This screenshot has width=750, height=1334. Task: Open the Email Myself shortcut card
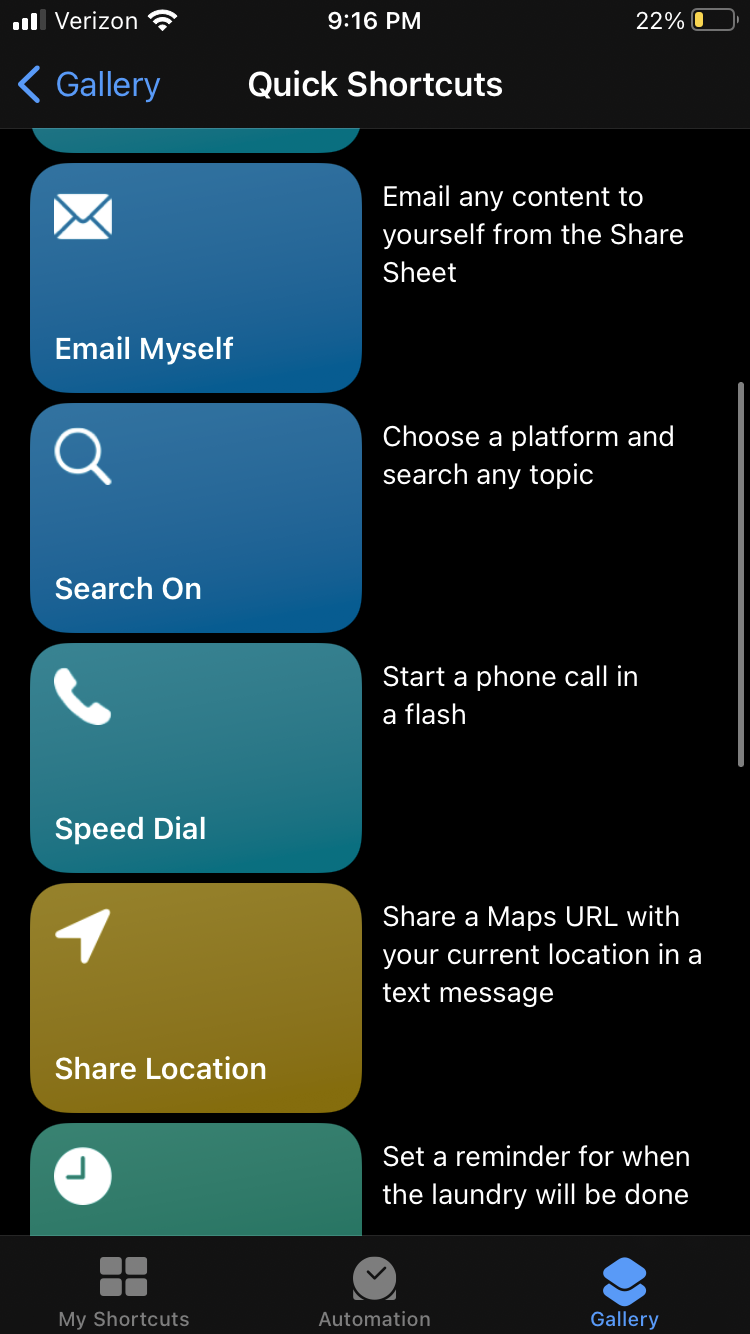196,278
